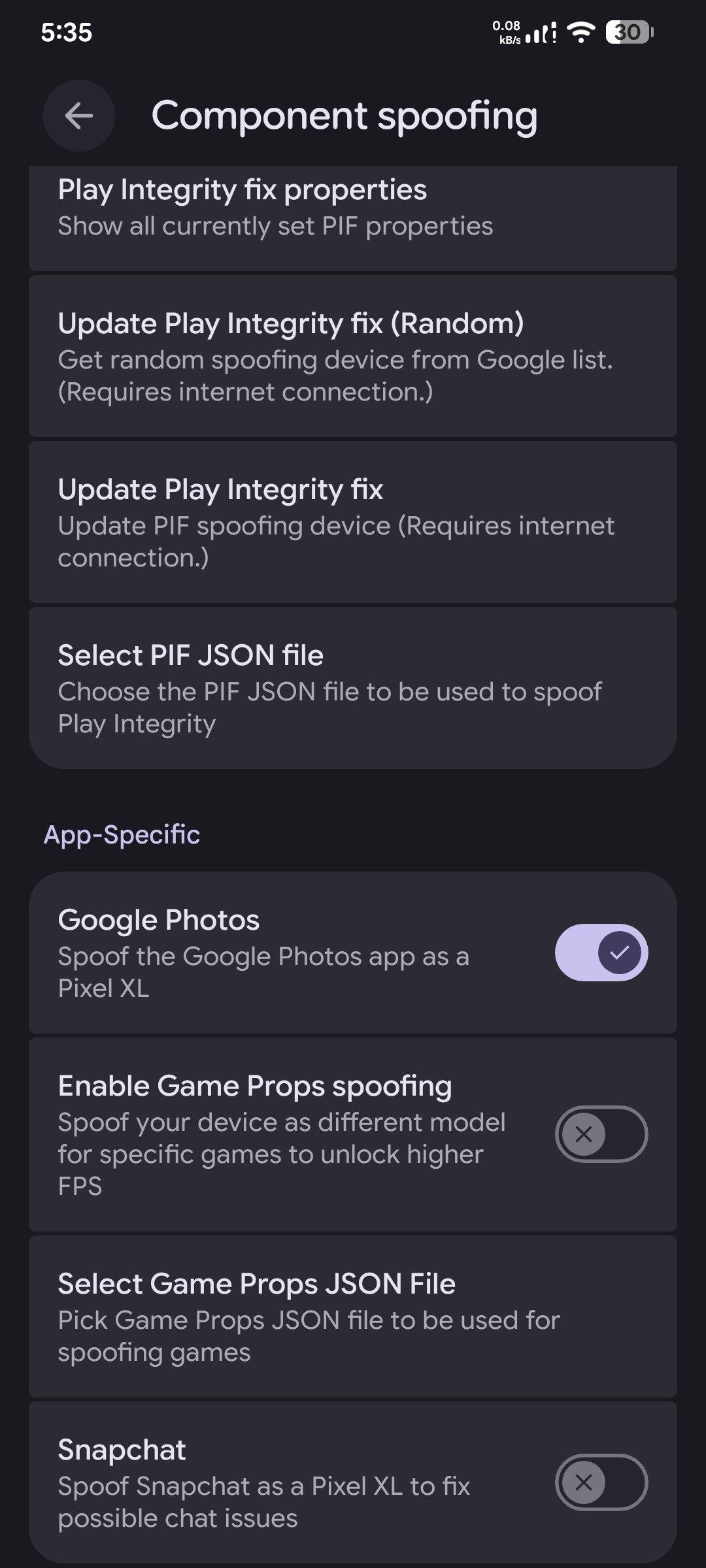
Task: Tap Update Play Integrity fix (Random)
Action: pos(353,357)
